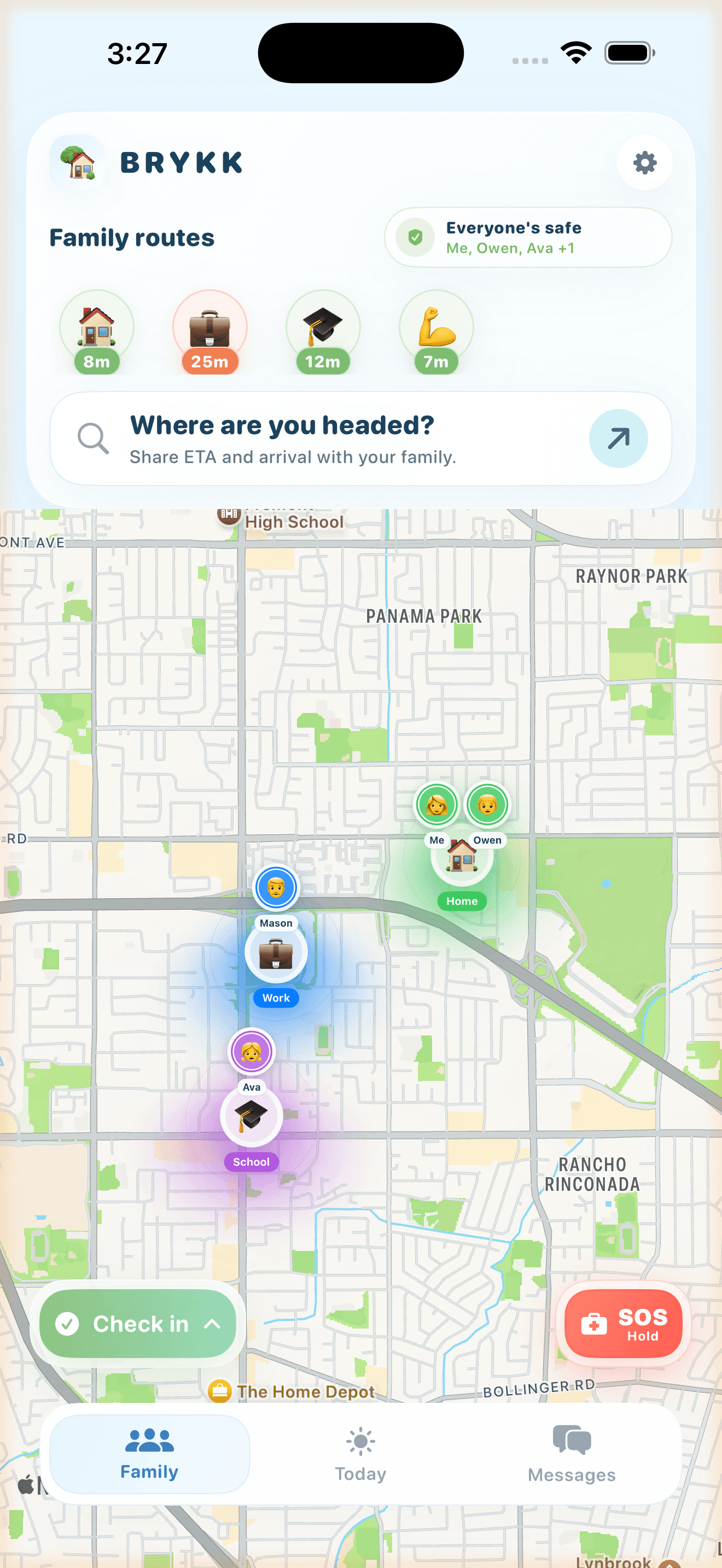The image size is (722, 1568).
Task: Expand the Check in button
Action: (x=138, y=1323)
